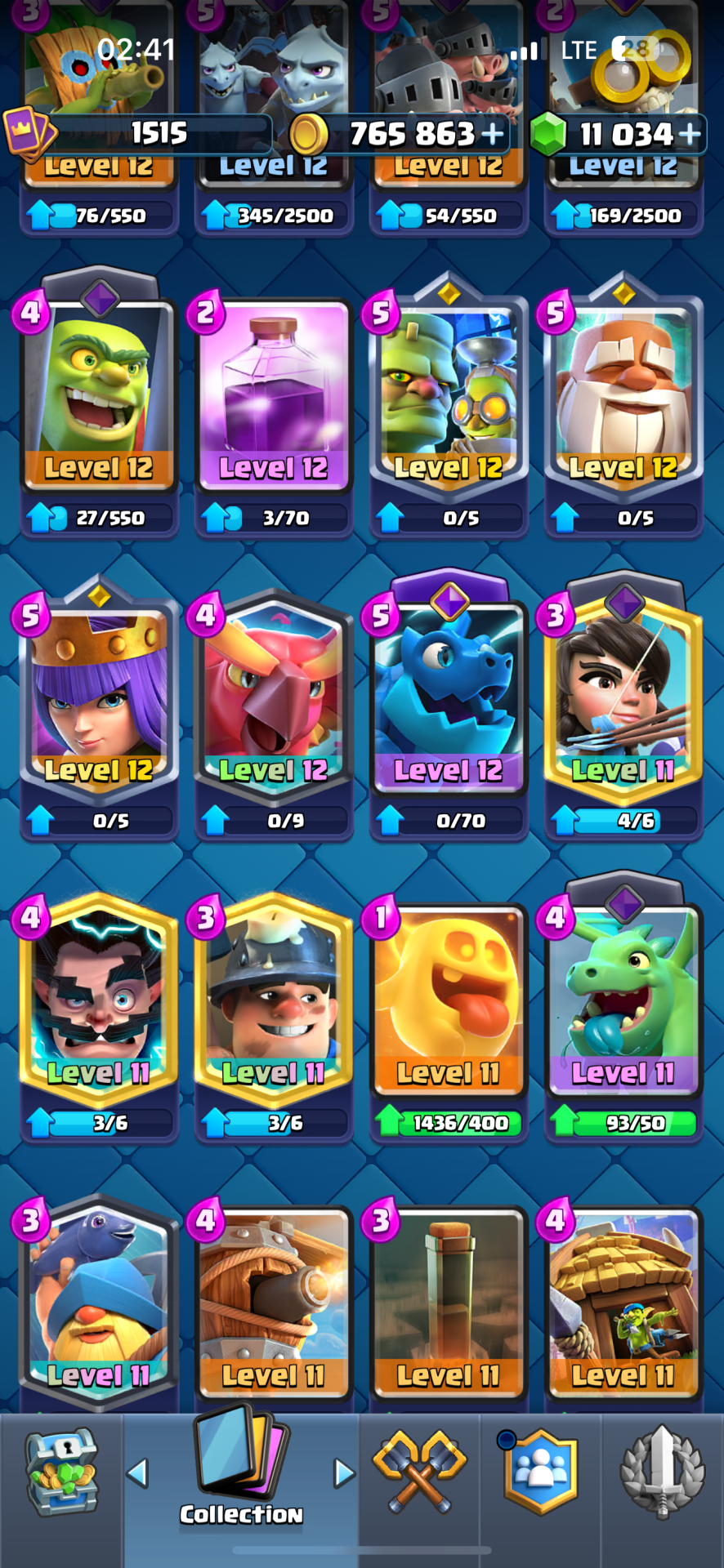Open the Clan social tab
Screen dimensions: 724x1568
point(539,1470)
